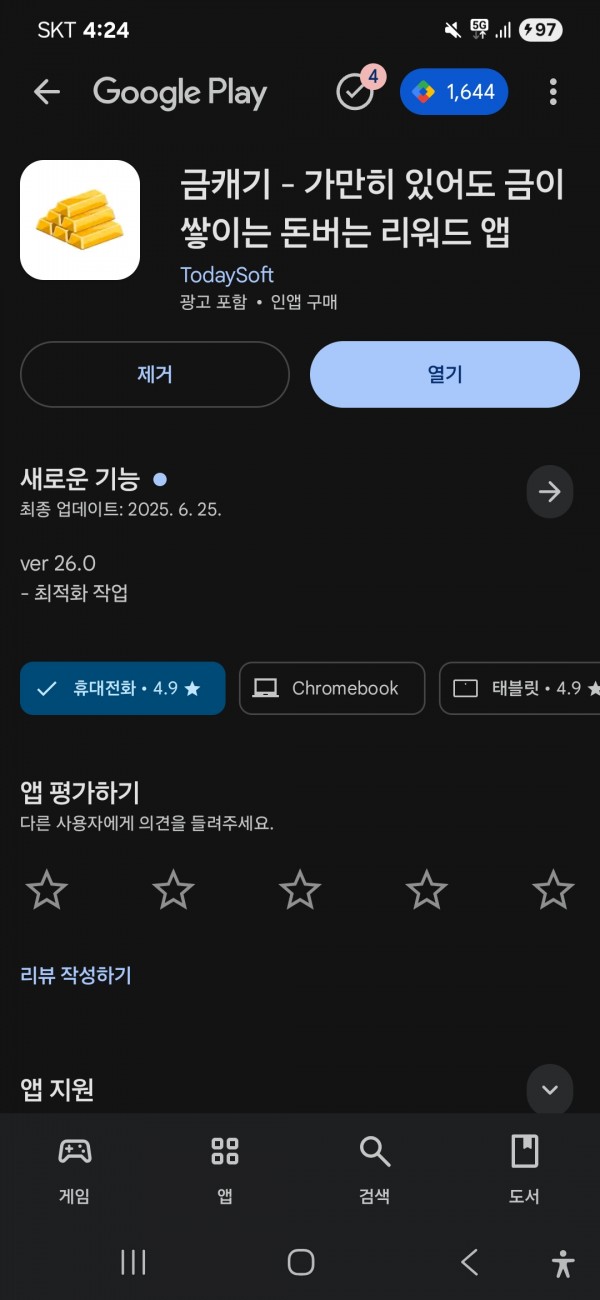Open 새로운 기능 details arrow
Image resolution: width=600 pixels, height=1300 pixels.
click(550, 491)
